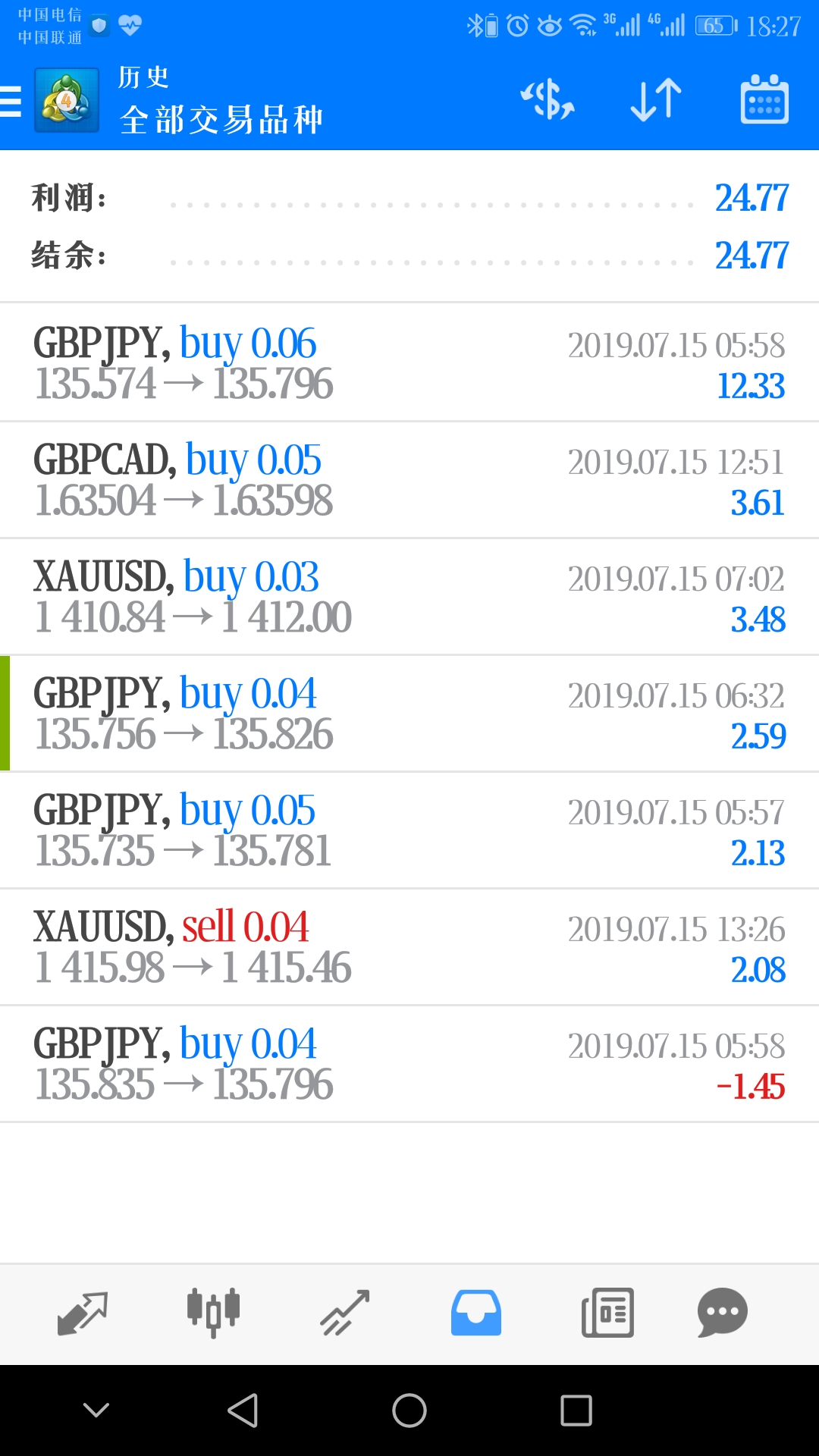
Task: Open the losing GBPJPY trade of -1.45
Action: coord(409,1063)
